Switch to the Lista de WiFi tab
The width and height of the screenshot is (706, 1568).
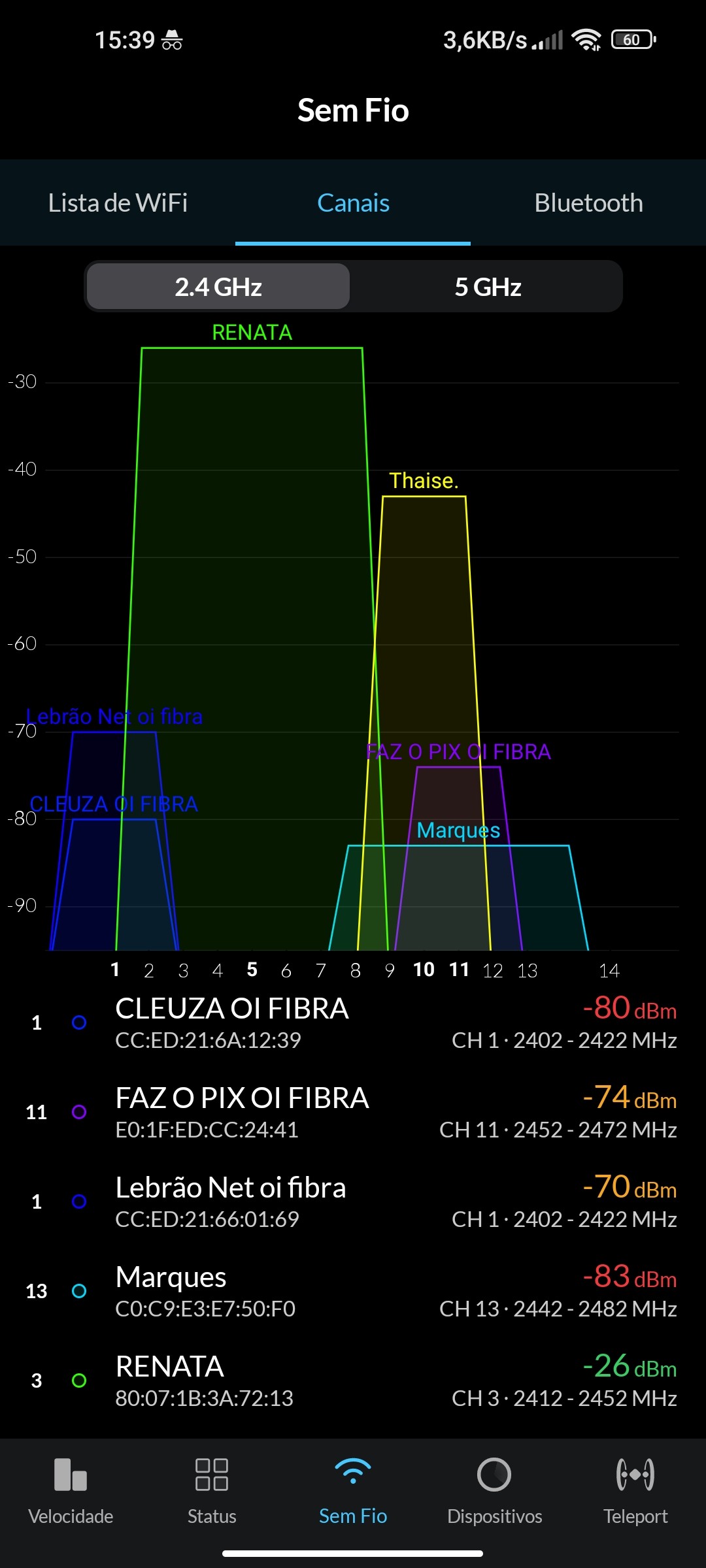(118, 203)
